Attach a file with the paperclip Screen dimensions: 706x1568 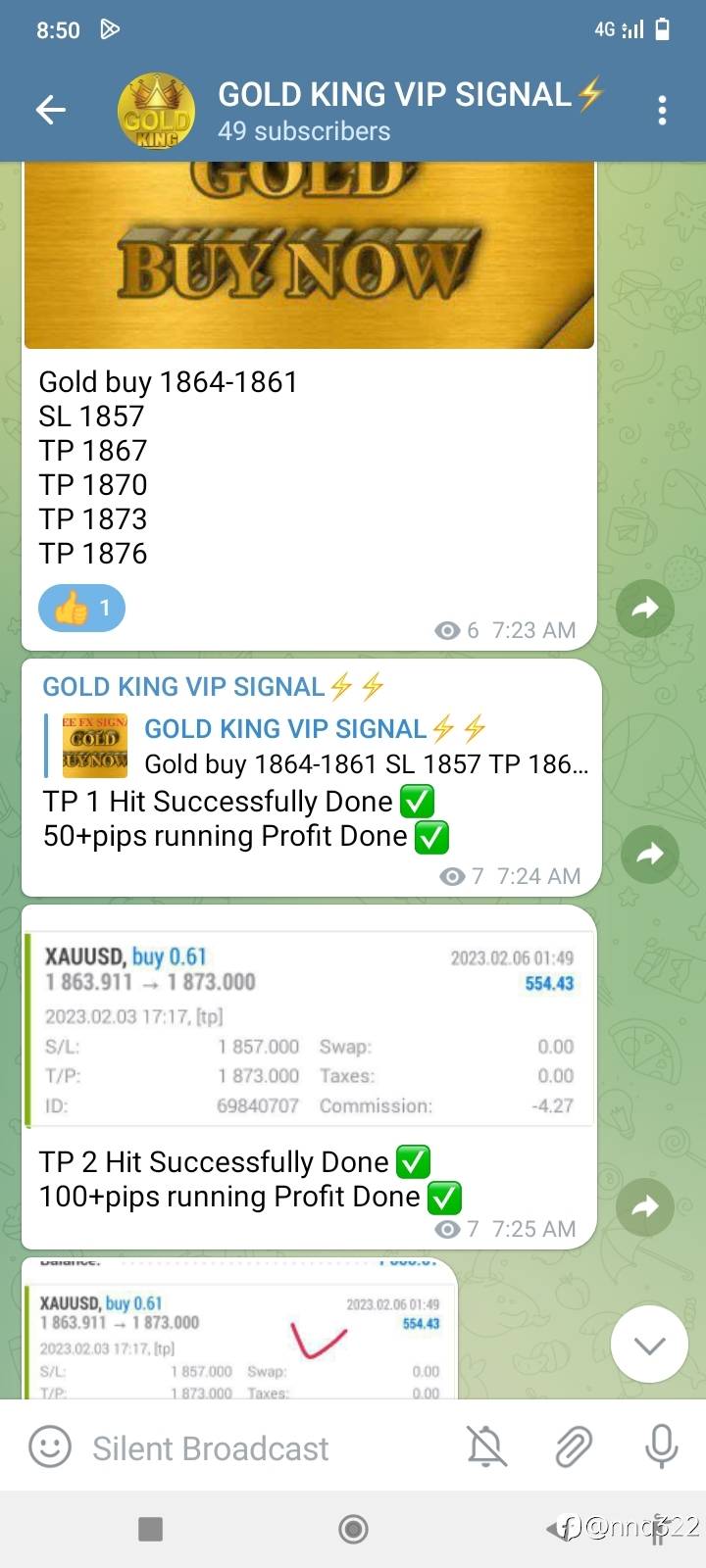pyautogui.click(x=574, y=1447)
